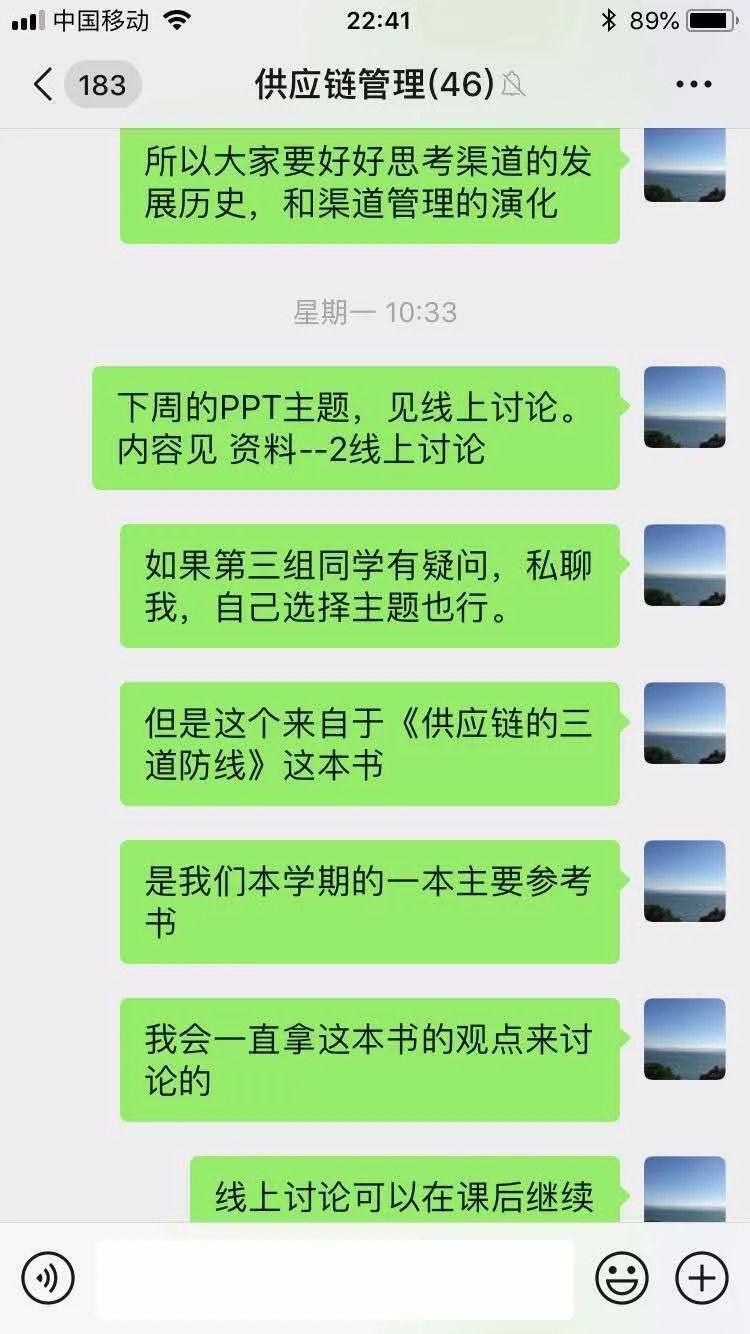Tap avatar beside 是我们本学期的一本主要参考书 message

[684, 881]
